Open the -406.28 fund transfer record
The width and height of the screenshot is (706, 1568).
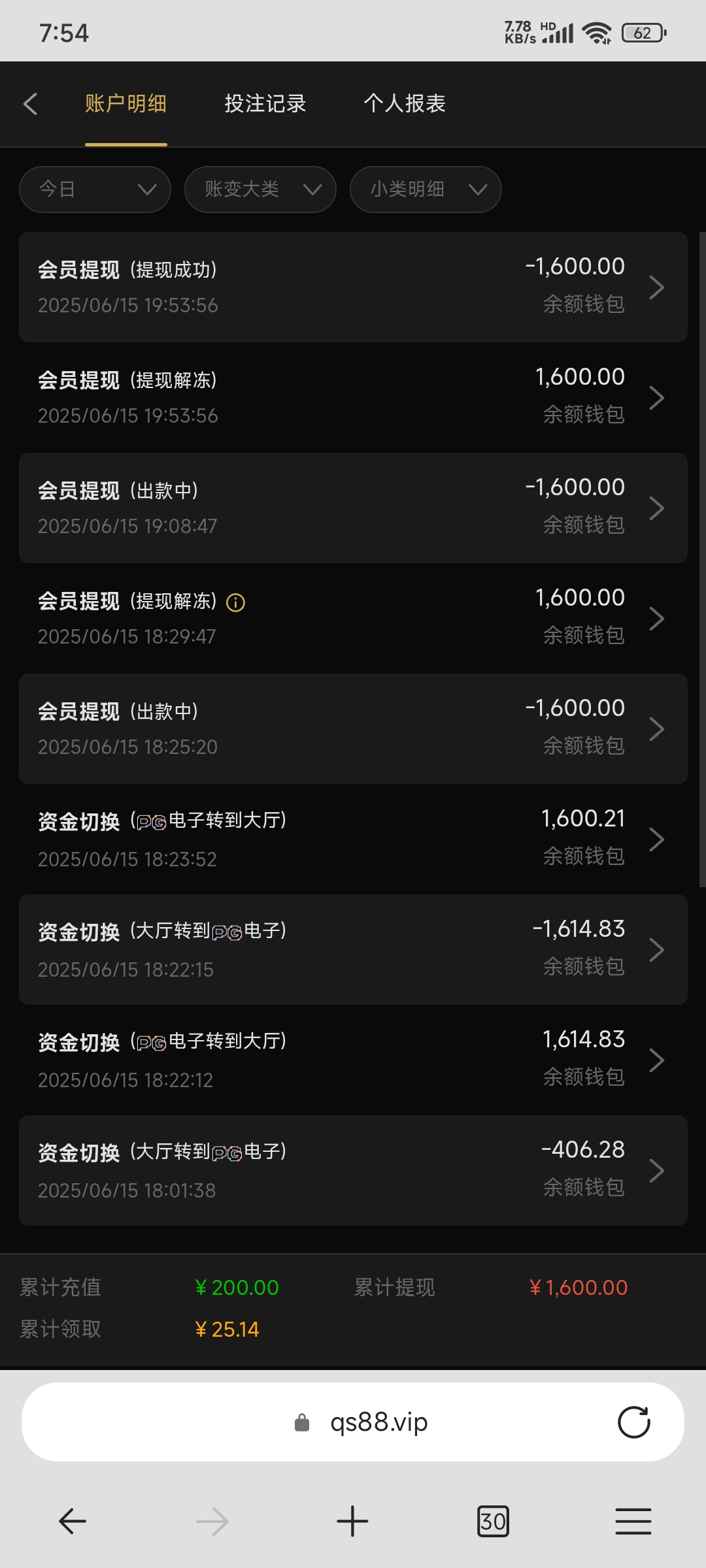click(x=353, y=1170)
